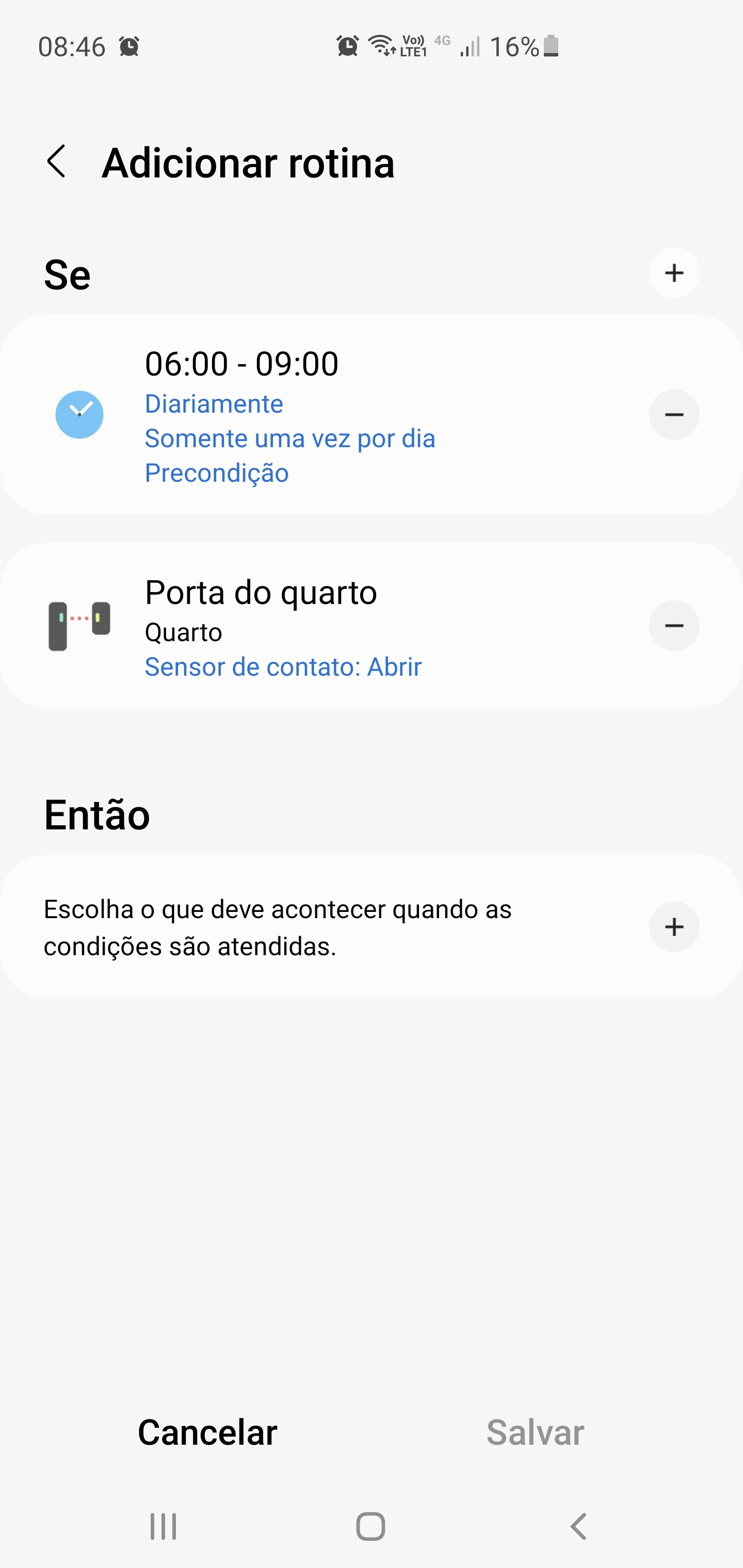Image resolution: width=743 pixels, height=1568 pixels.
Task: Open the 06:00 - 09:00 time condition
Action: [x=304, y=415]
